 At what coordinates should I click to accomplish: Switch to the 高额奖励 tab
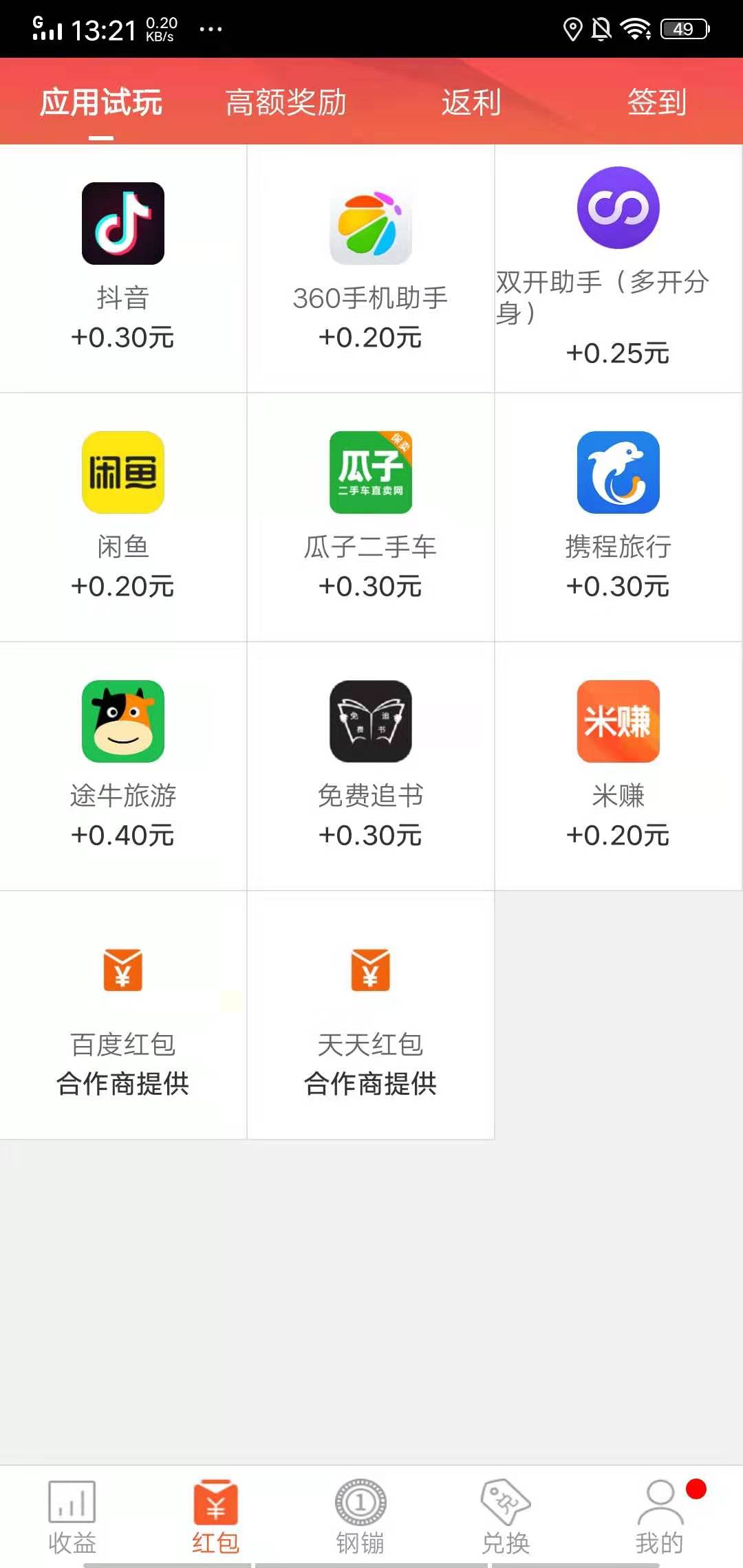pos(286,102)
